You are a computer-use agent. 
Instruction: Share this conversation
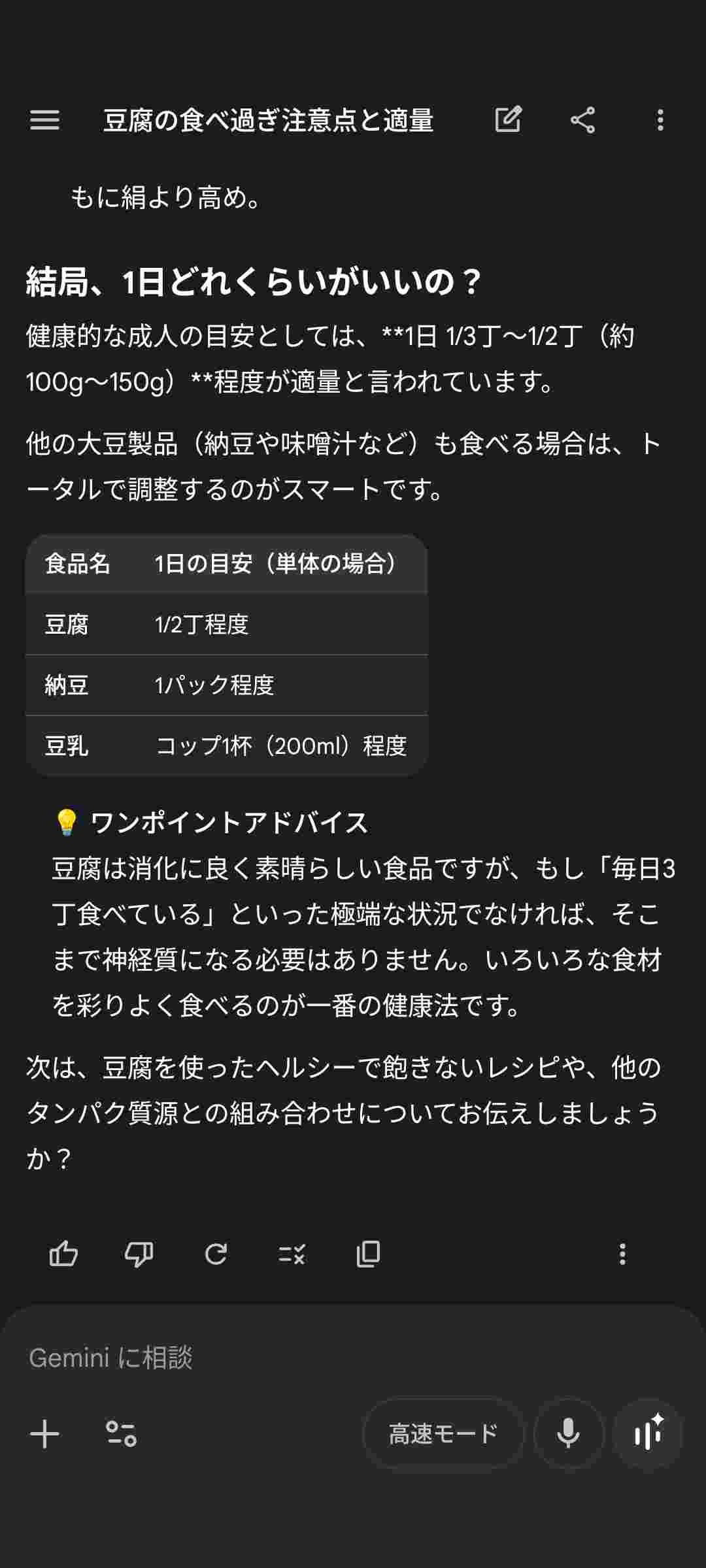pyautogui.click(x=582, y=120)
